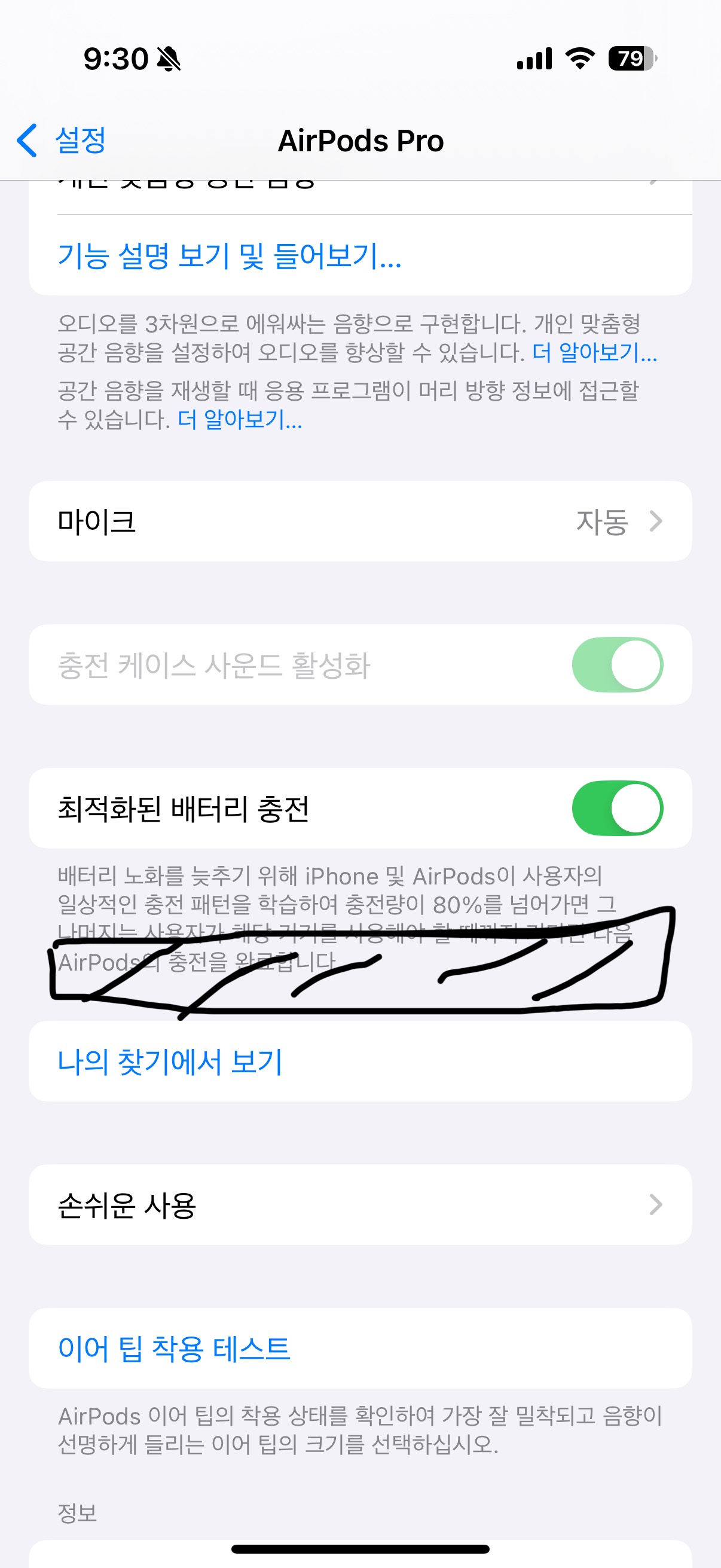Open 마이크 settings row
Viewport: 721px width, 1568px height.
tap(360, 521)
